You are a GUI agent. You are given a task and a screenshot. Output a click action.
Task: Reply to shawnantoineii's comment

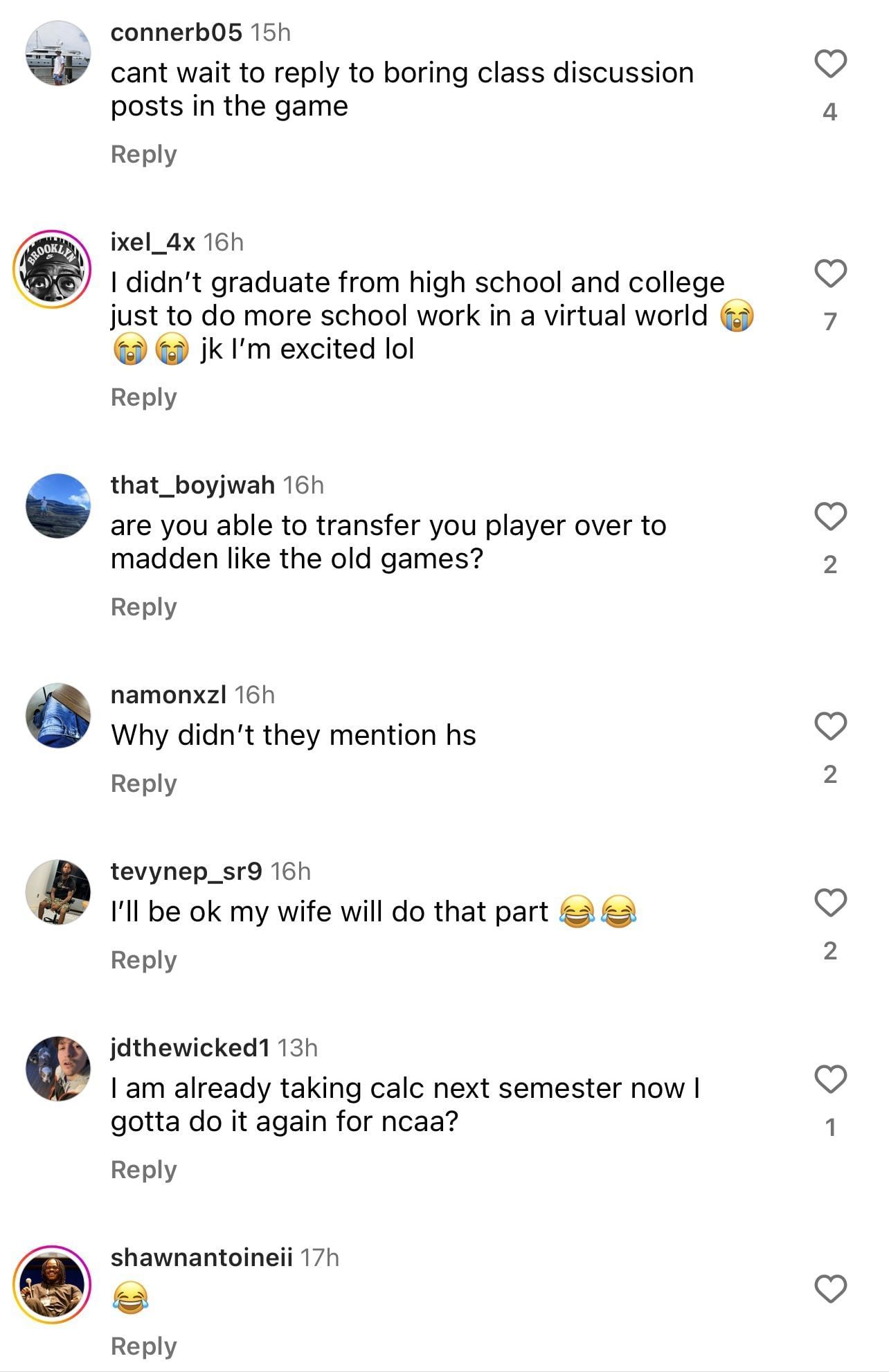pyautogui.click(x=144, y=1346)
